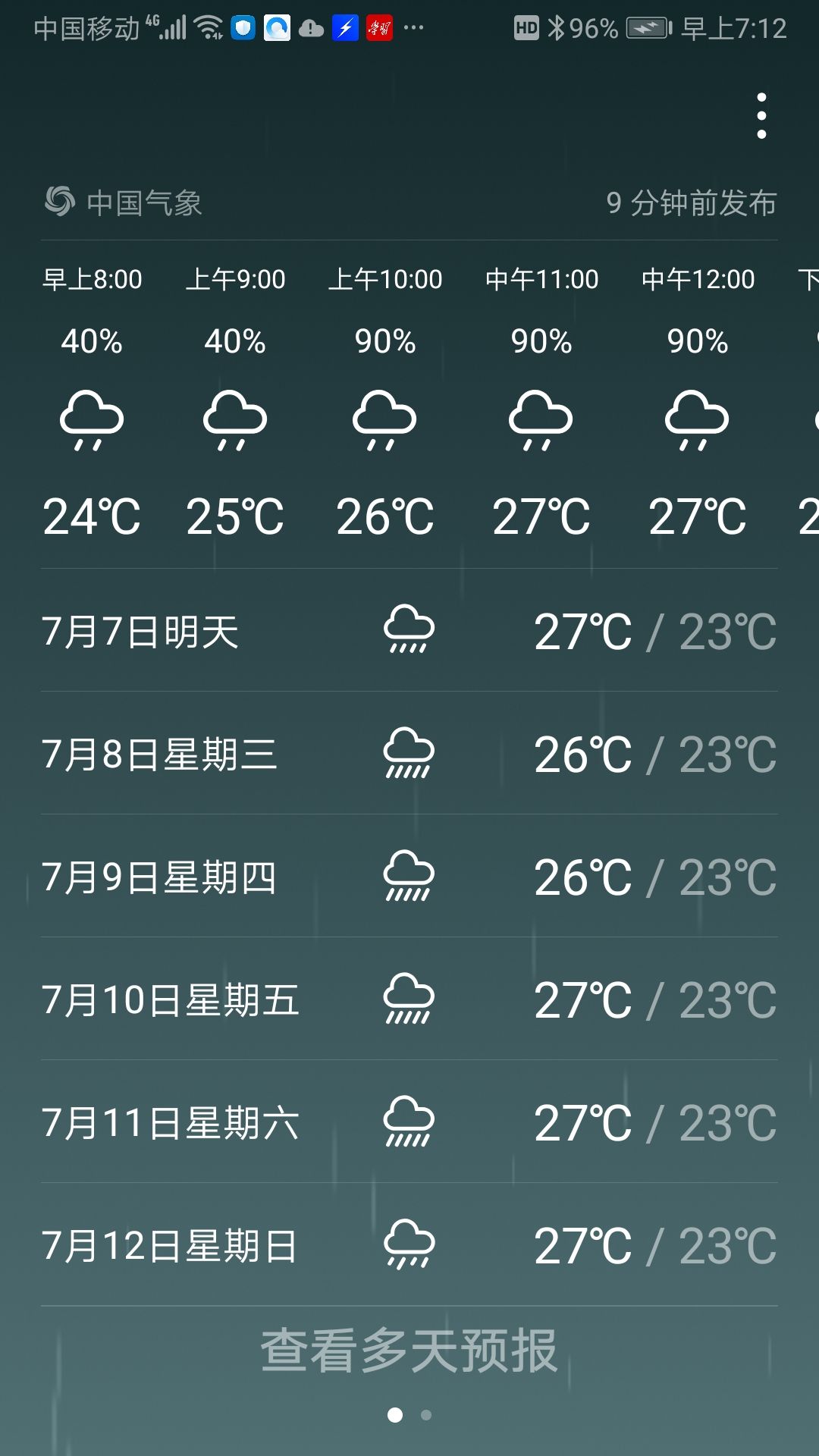Open 查看多天预报 multi-day forecast

coord(409,1350)
